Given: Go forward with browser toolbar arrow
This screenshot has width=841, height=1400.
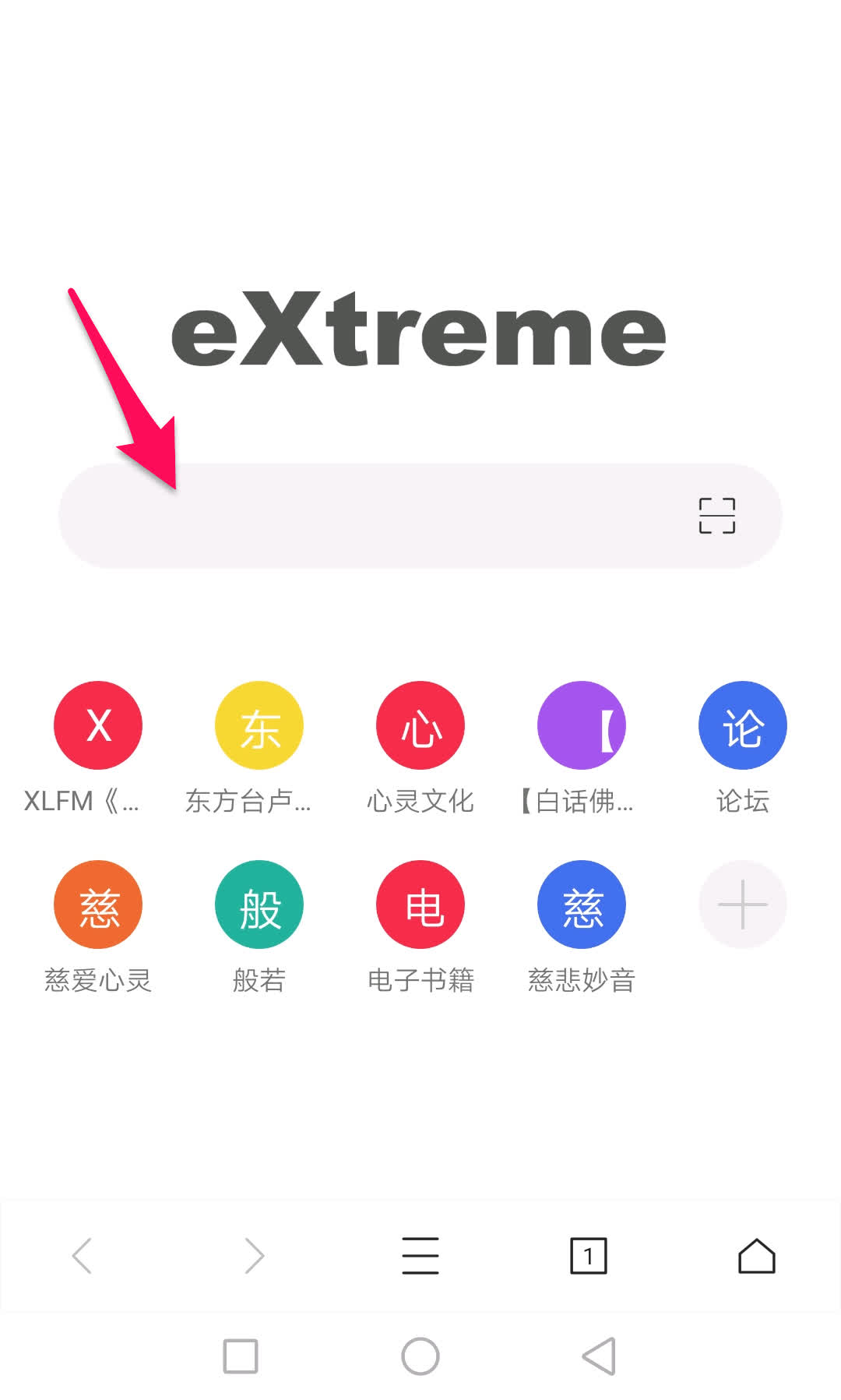Looking at the screenshot, I should click(254, 1256).
